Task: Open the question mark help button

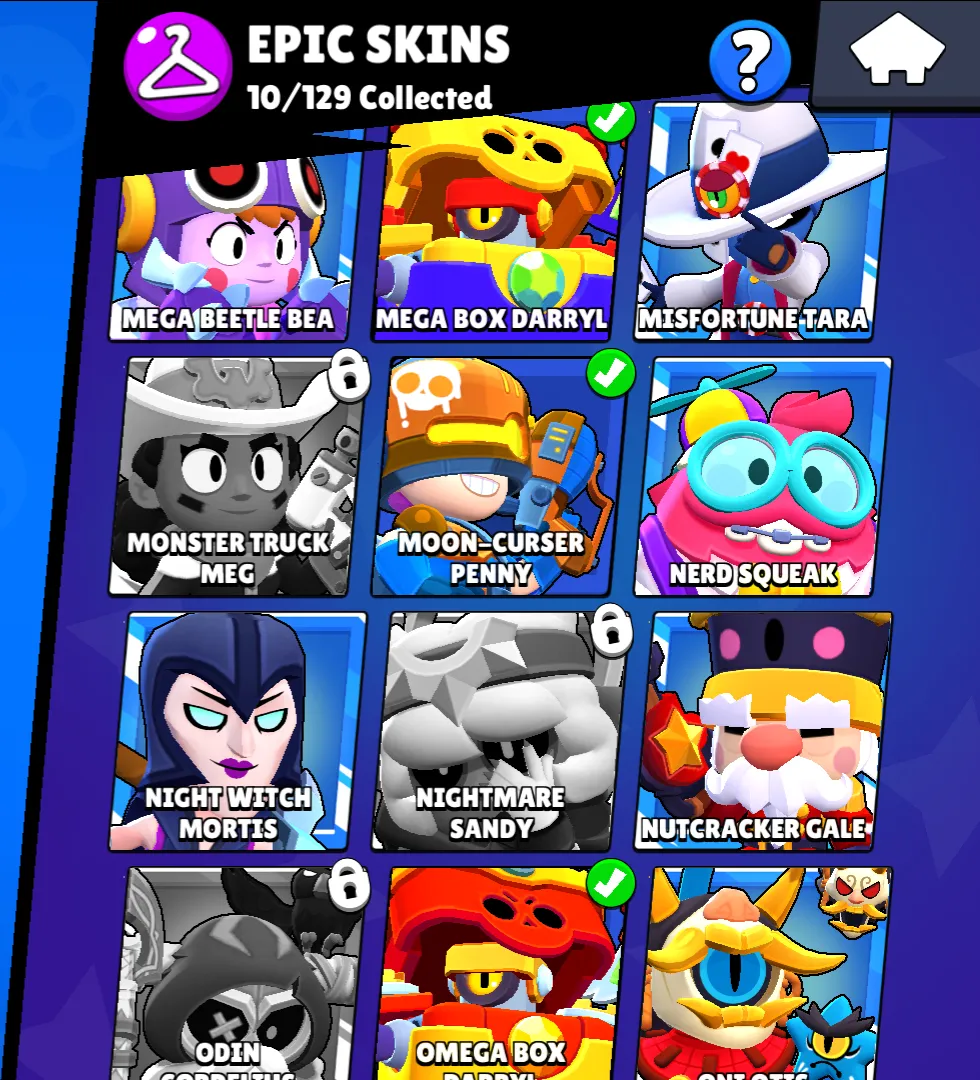Action: click(x=750, y=60)
